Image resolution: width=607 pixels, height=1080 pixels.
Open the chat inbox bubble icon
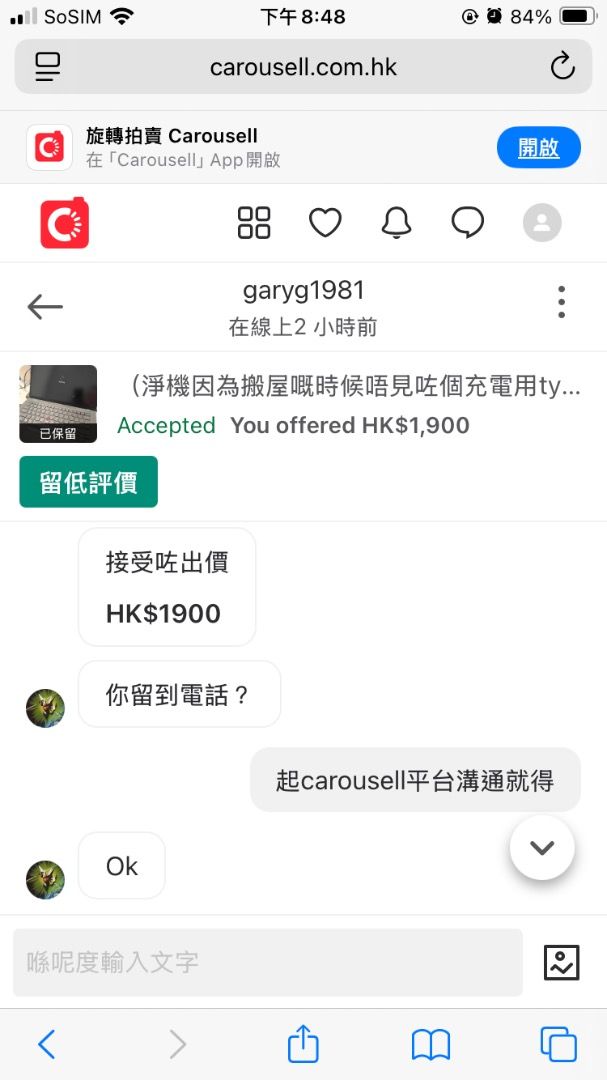click(468, 222)
